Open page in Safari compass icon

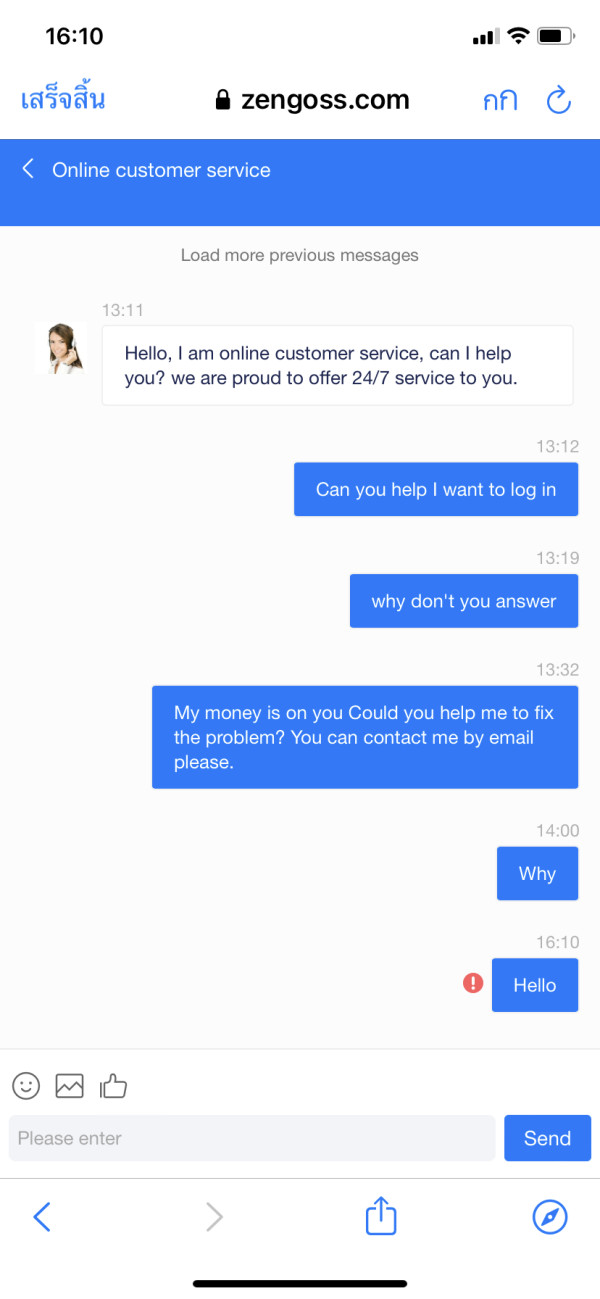coord(550,1217)
